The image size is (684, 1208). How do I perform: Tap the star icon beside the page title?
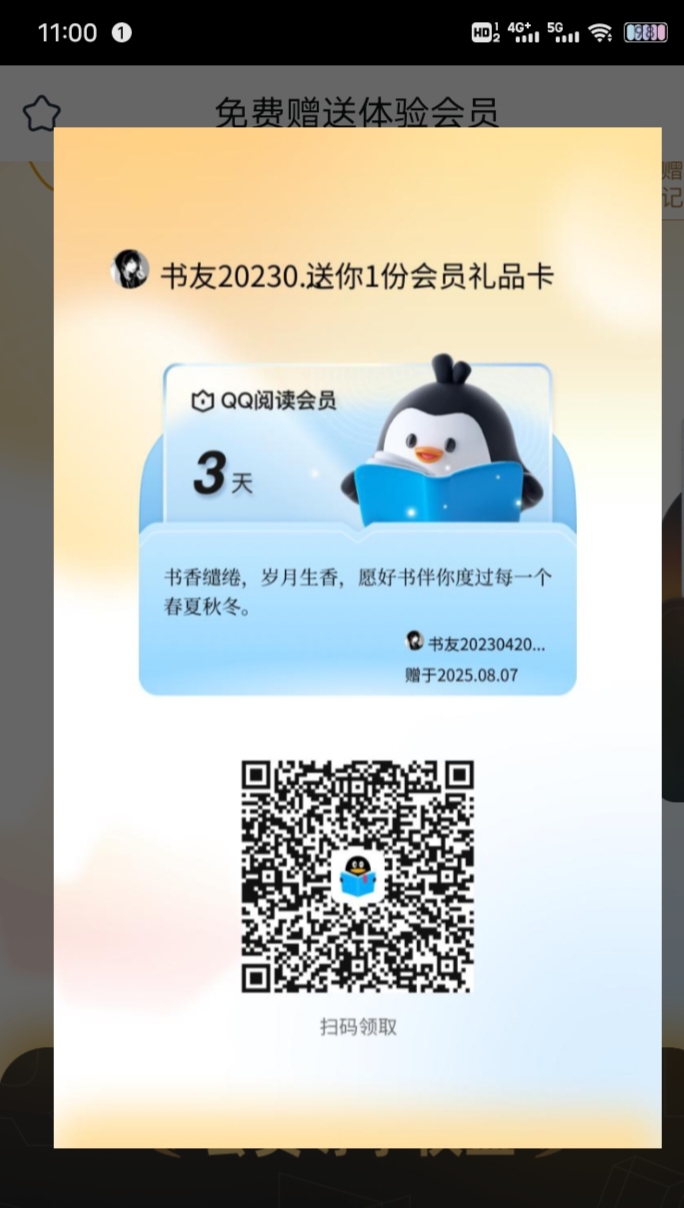(41, 114)
